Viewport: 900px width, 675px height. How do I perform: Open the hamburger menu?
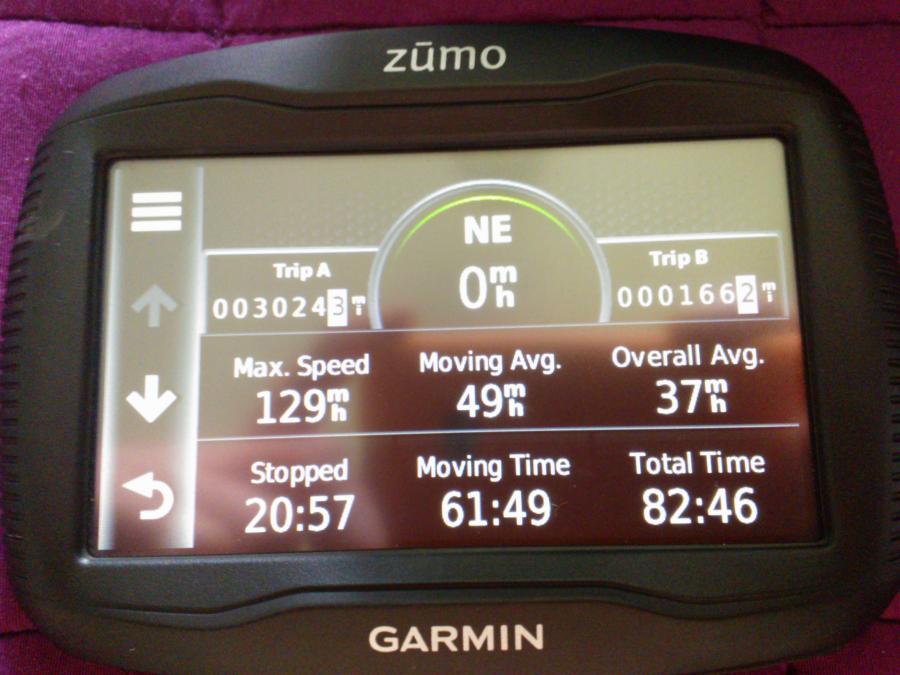156,212
